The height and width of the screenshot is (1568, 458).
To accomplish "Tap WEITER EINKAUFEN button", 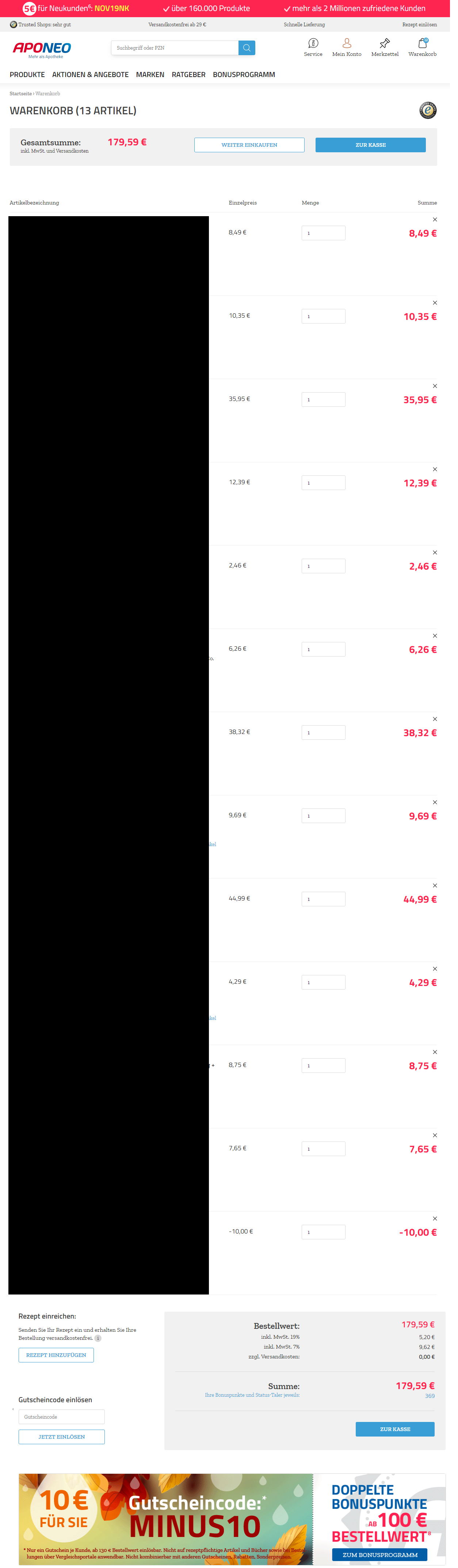I will click(253, 147).
